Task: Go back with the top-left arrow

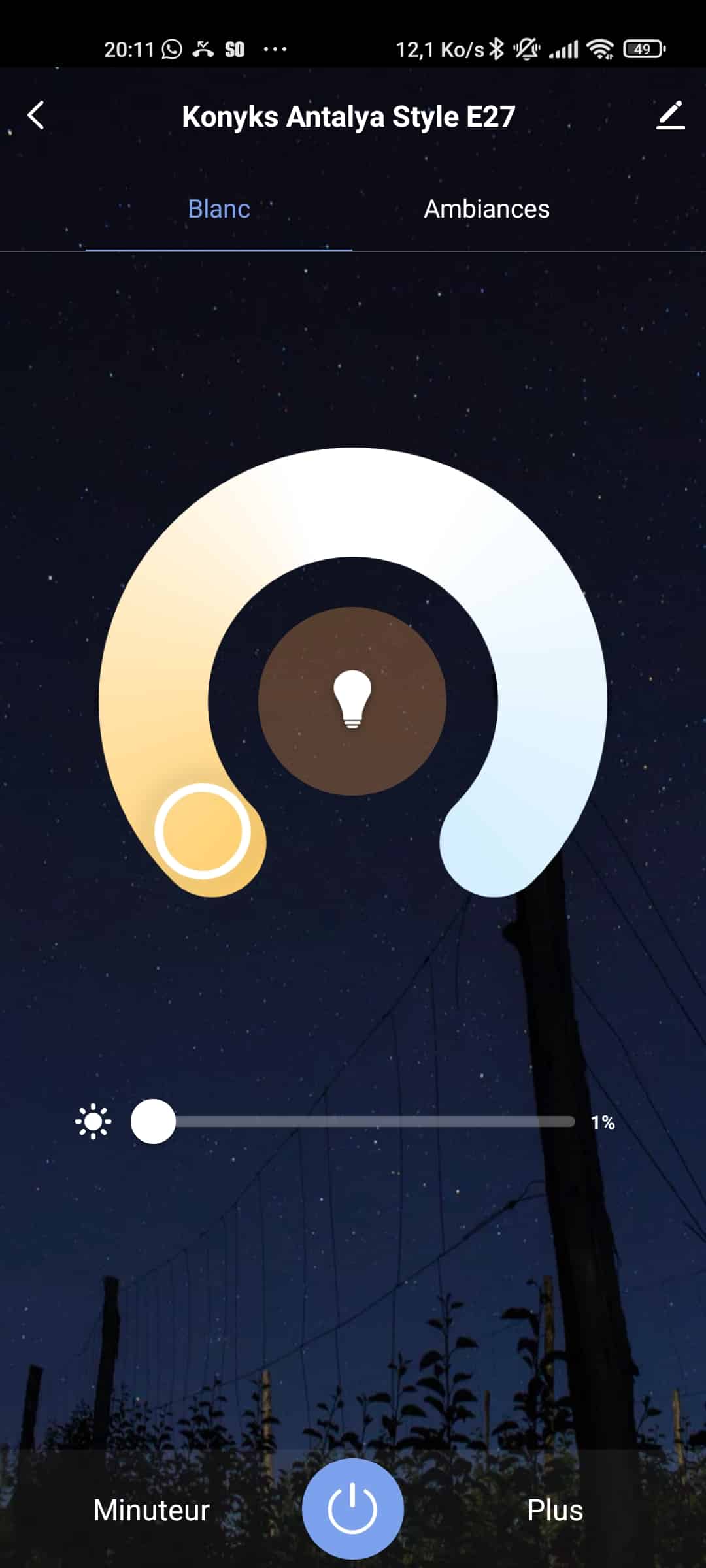Action: pos(36,116)
